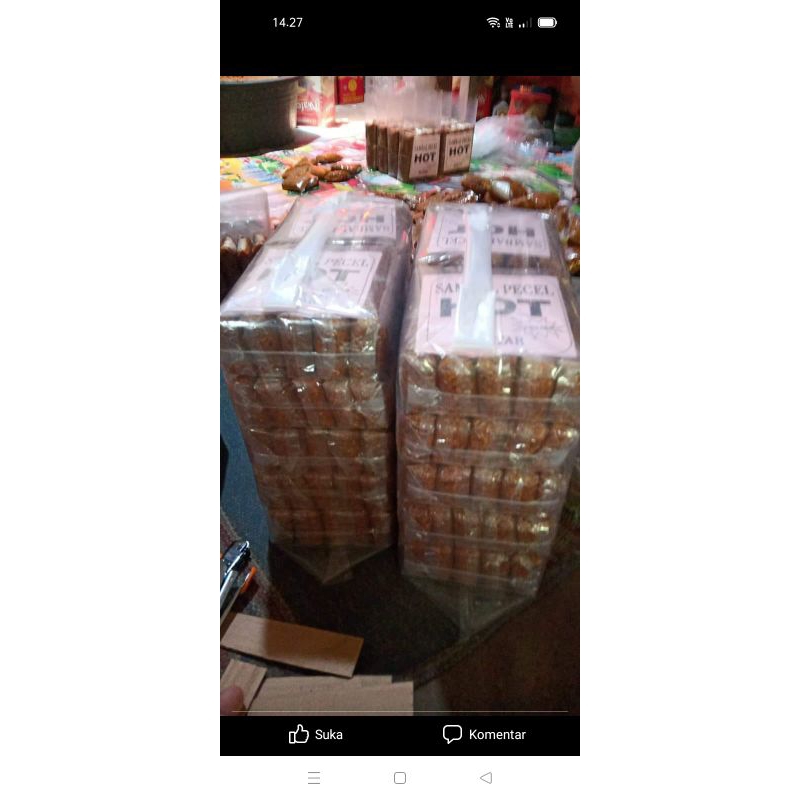Go back using the system back triangle
Viewport: 800px width, 800px height.
pos(486,778)
